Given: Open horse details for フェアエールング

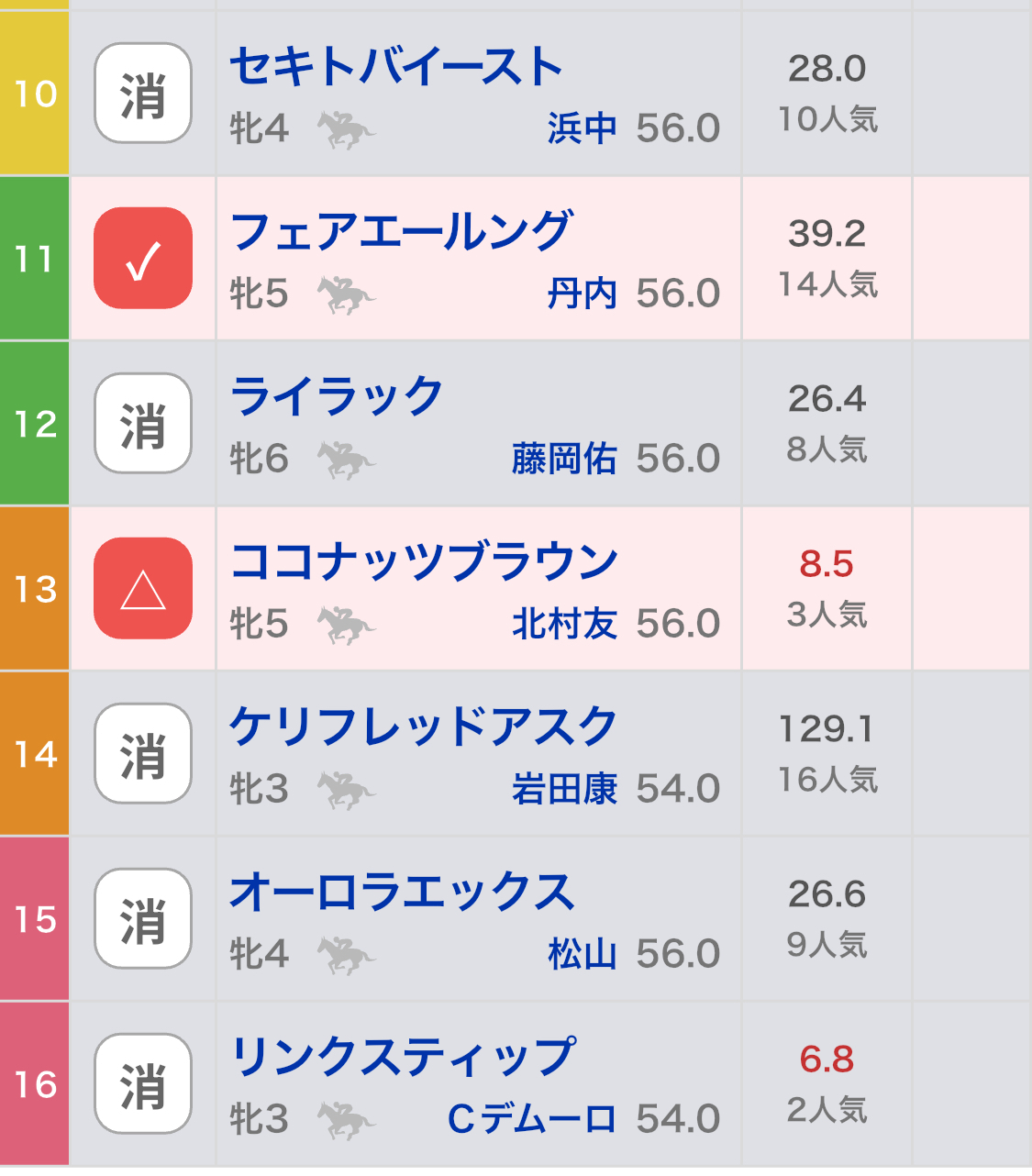Looking at the screenshot, I should tap(401, 232).
